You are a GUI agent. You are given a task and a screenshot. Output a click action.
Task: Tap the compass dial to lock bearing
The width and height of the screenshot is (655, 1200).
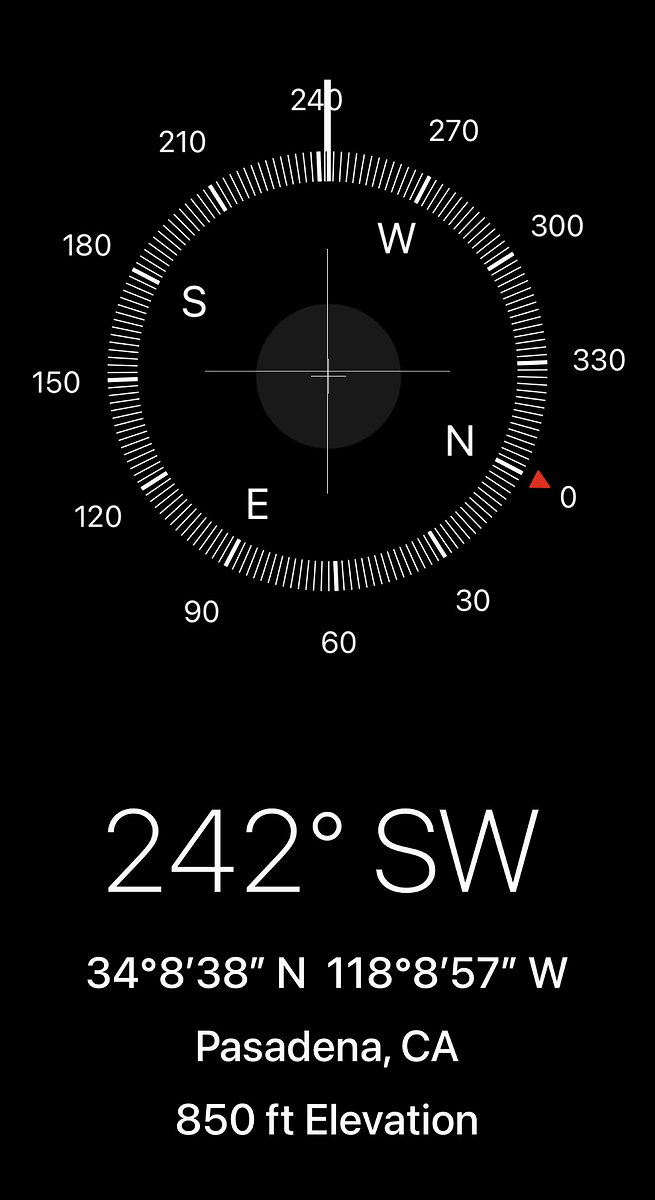pos(328,372)
